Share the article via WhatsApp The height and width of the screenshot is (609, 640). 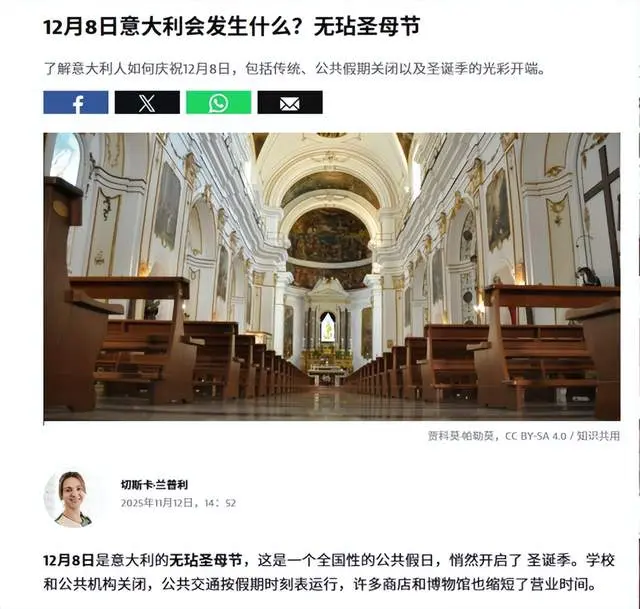coord(218,102)
